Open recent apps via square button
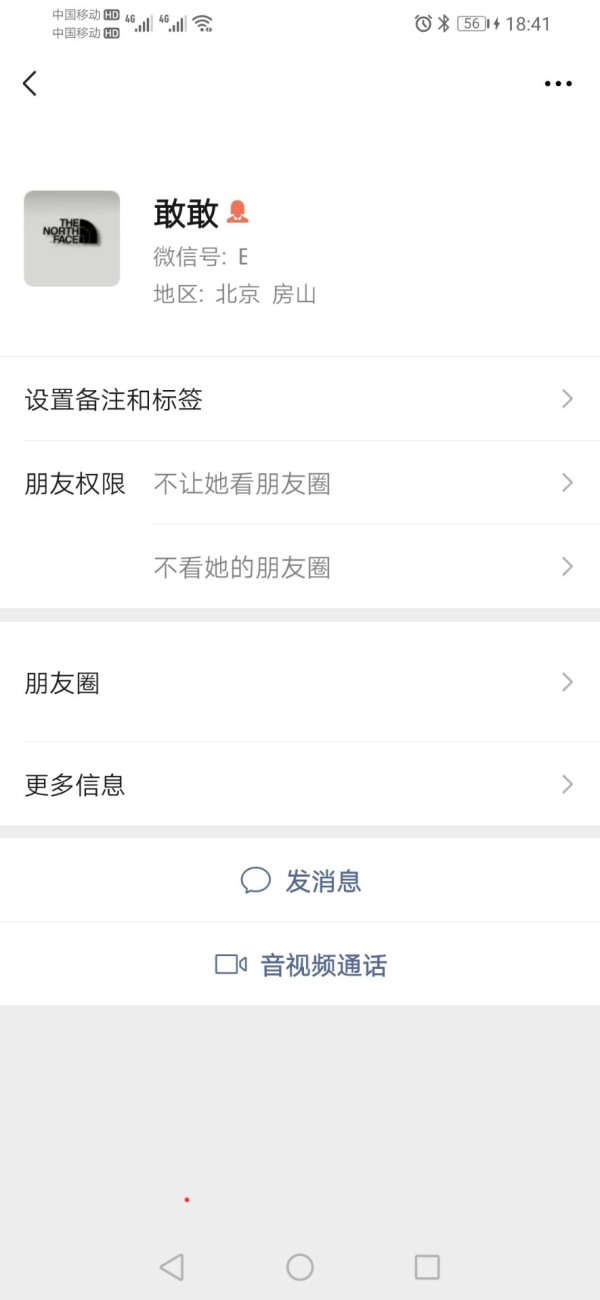This screenshot has height=1300, width=600. pos(427,1267)
